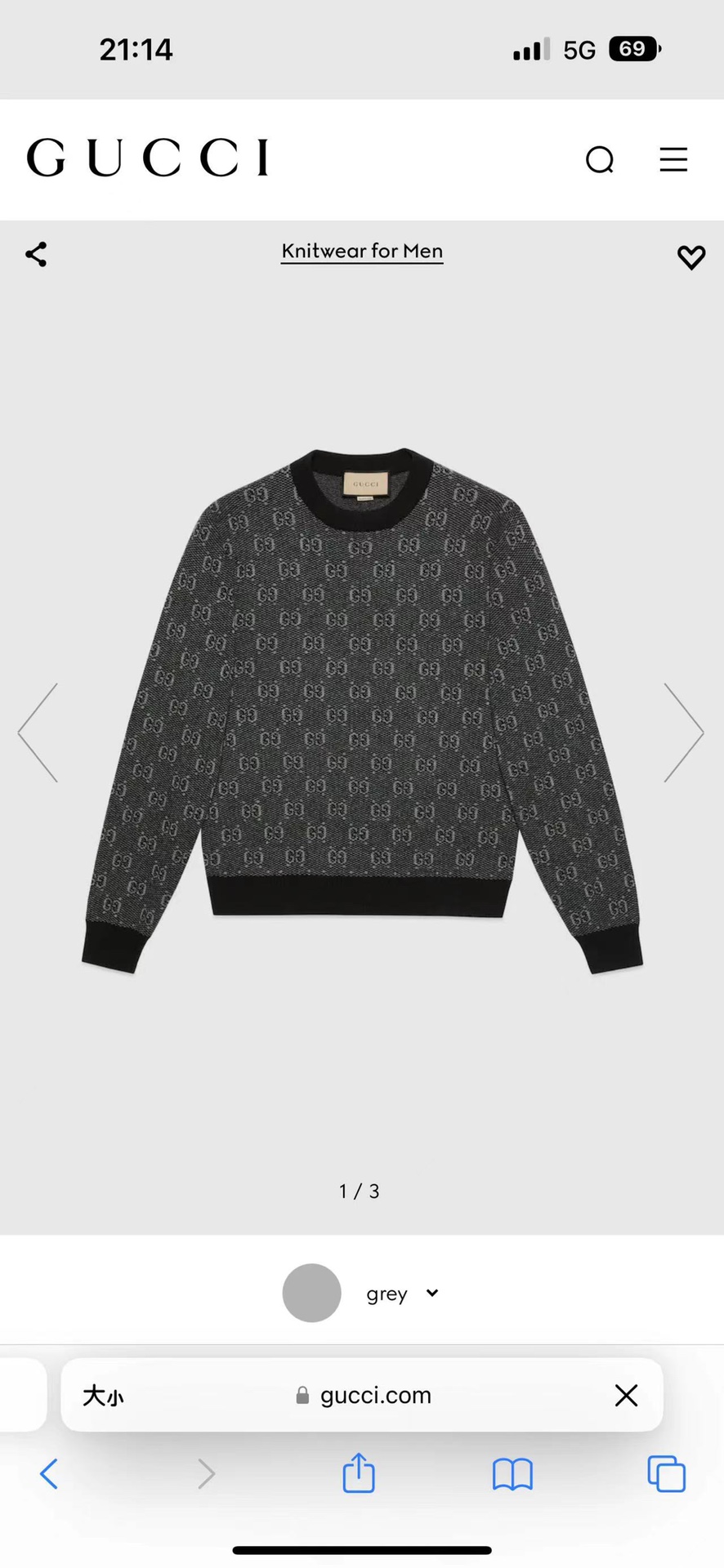The width and height of the screenshot is (724, 1568).
Task: Select the grey color swatch
Action: [x=311, y=1293]
